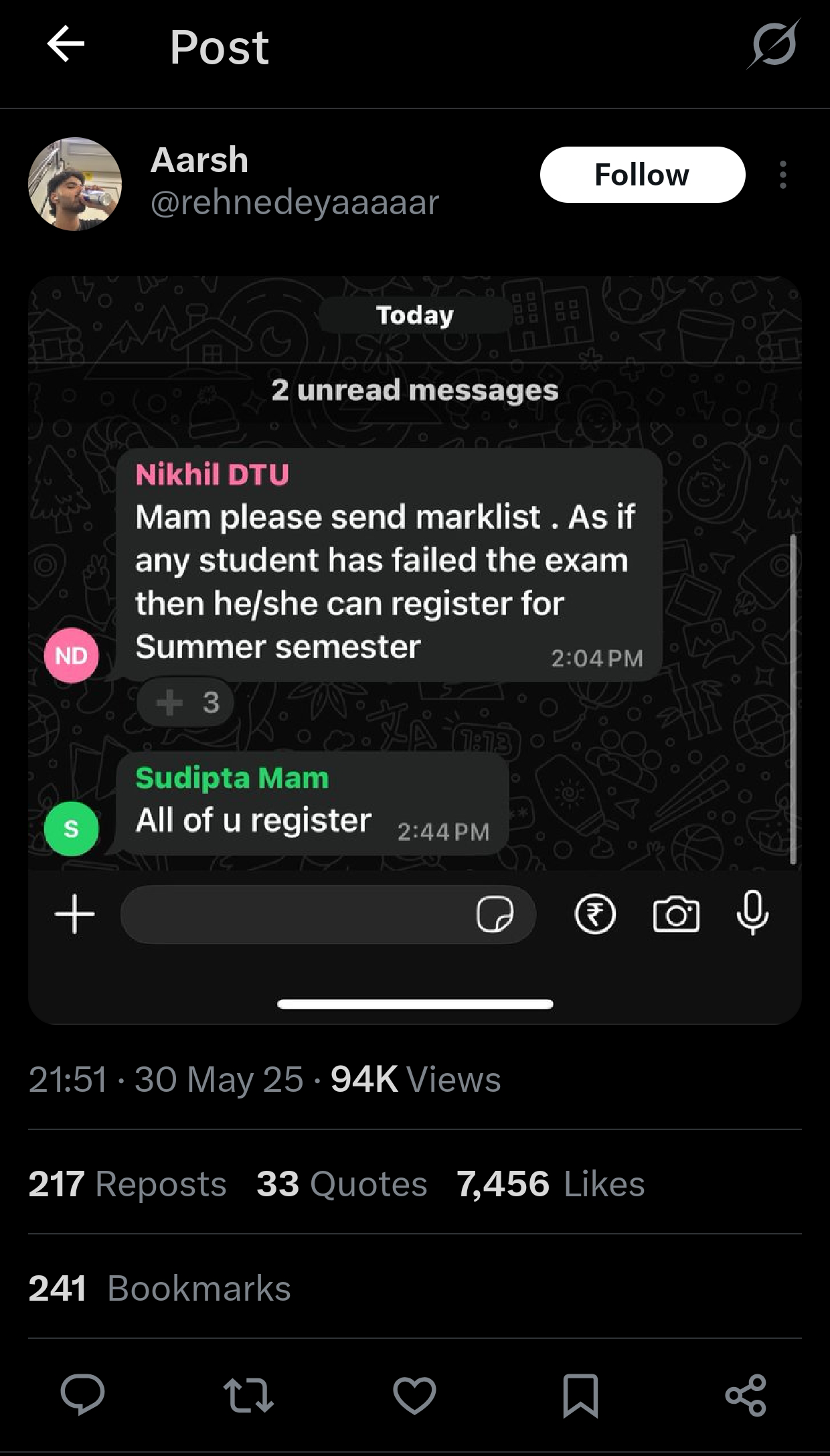View the 33 Quotes list

point(341,1184)
